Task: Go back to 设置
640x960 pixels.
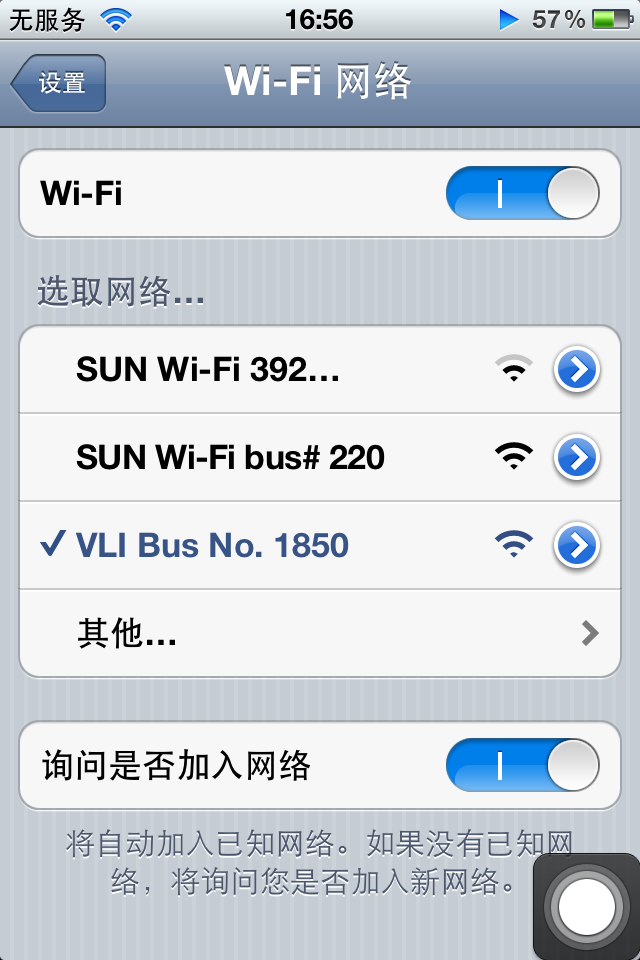Action: point(59,83)
